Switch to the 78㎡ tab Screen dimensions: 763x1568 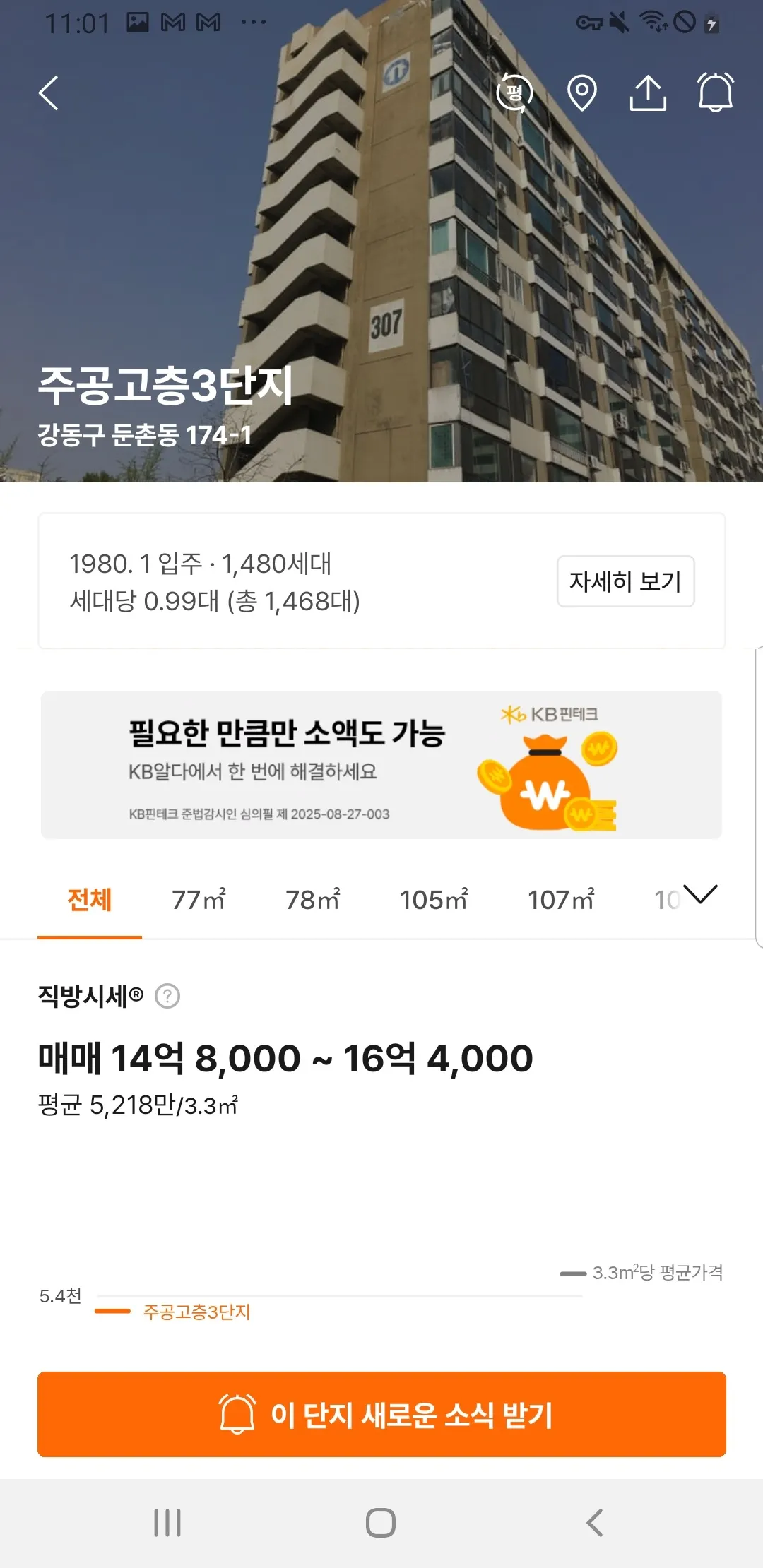coord(312,900)
